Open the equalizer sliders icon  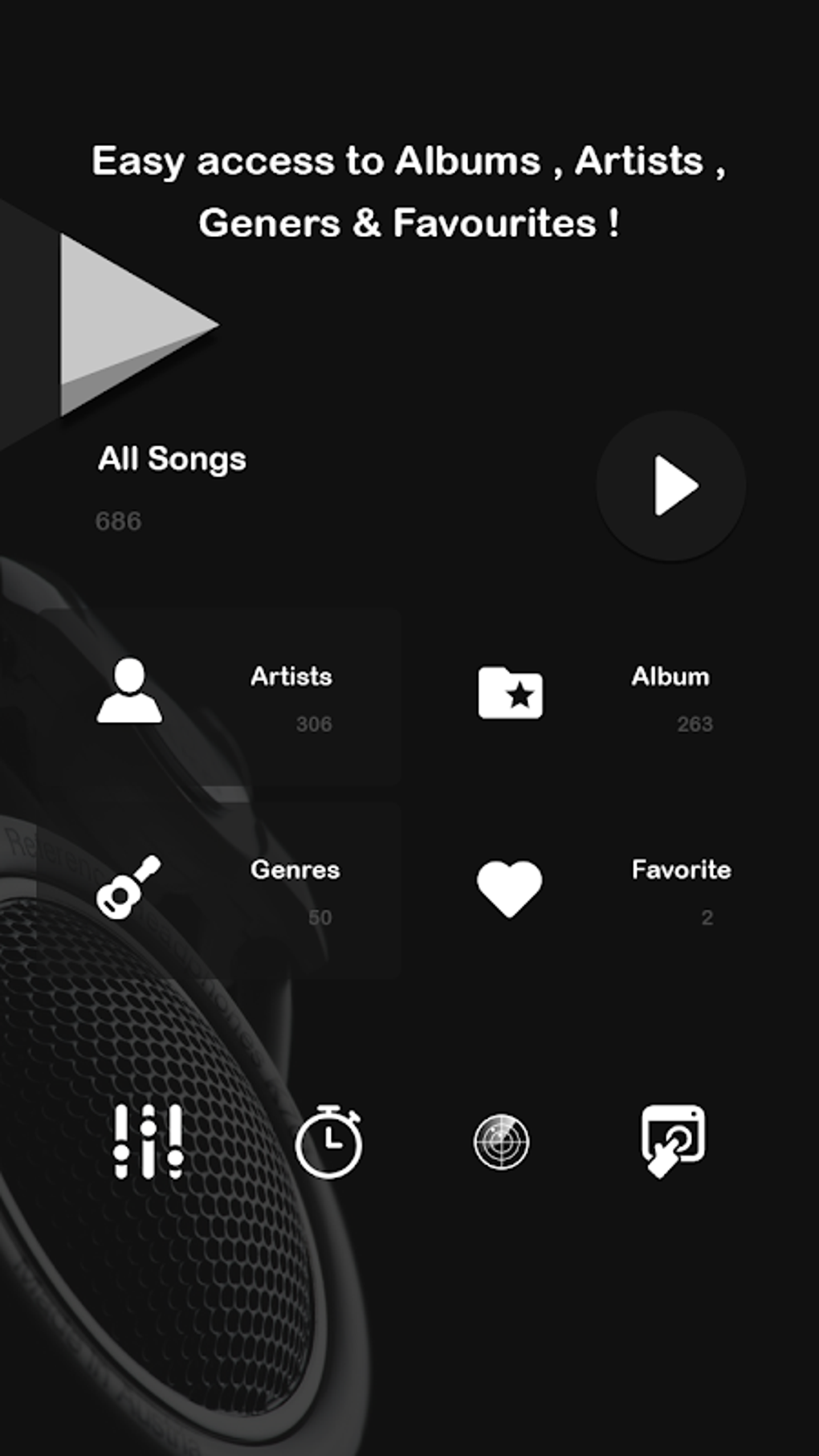coord(148,1141)
